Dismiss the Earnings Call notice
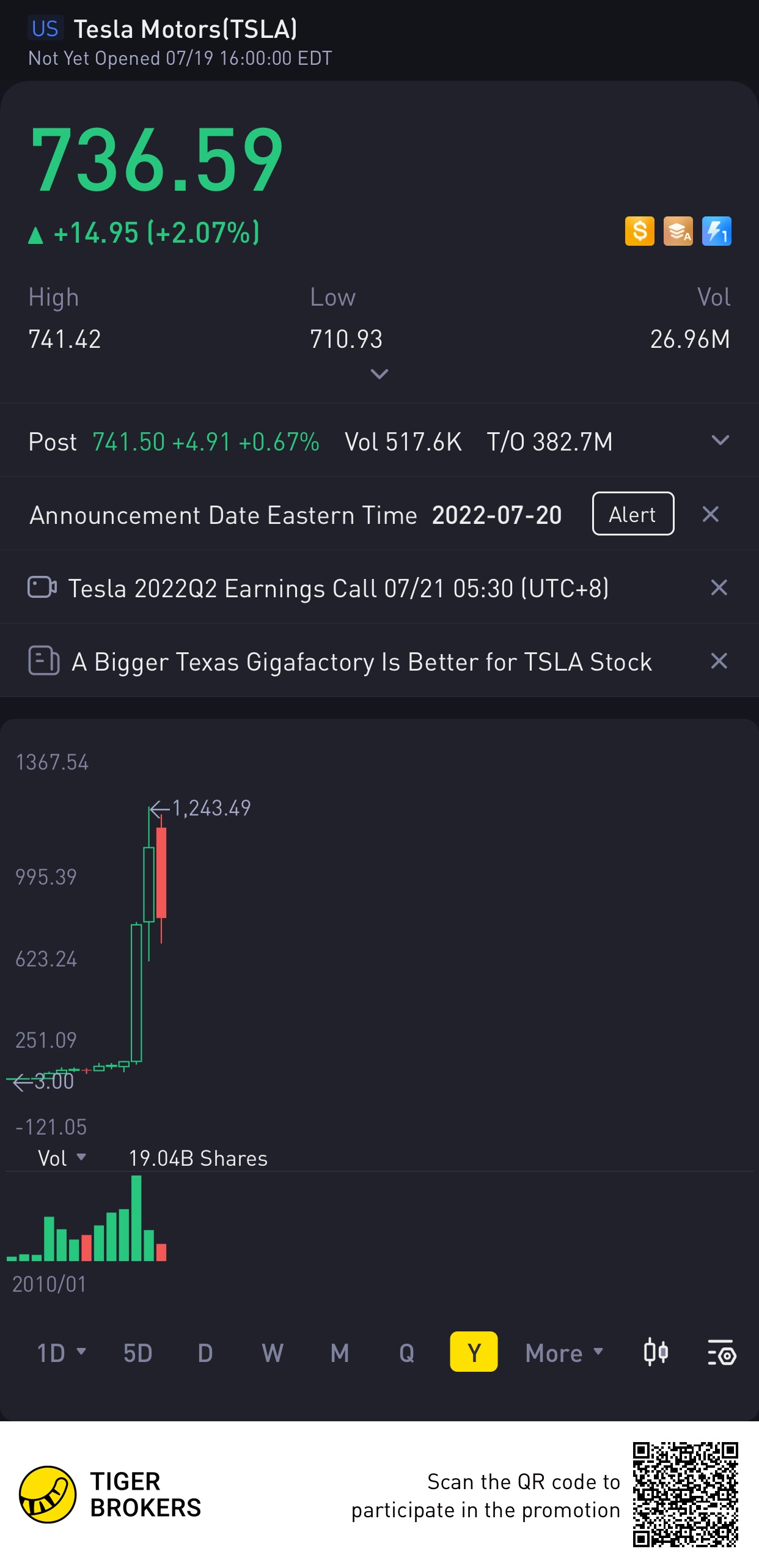The height and width of the screenshot is (1568, 759). click(x=719, y=587)
